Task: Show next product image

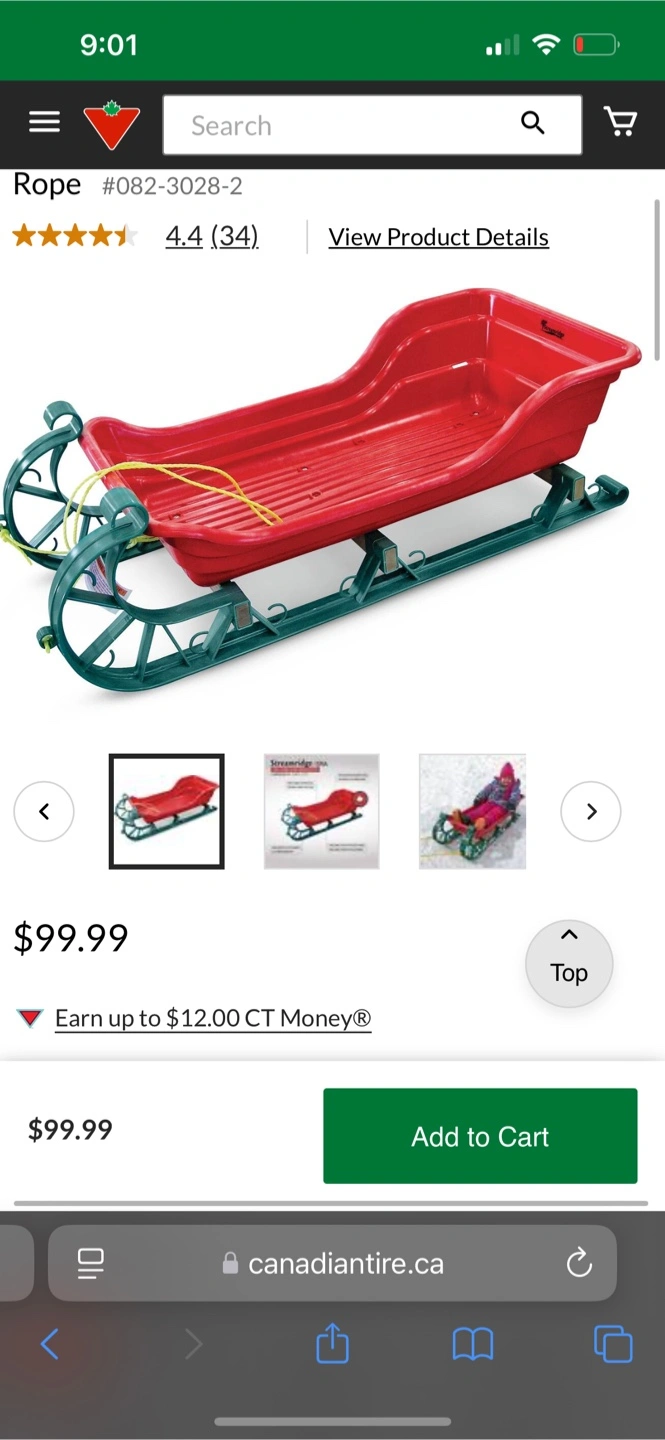Action: pyautogui.click(x=591, y=811)
